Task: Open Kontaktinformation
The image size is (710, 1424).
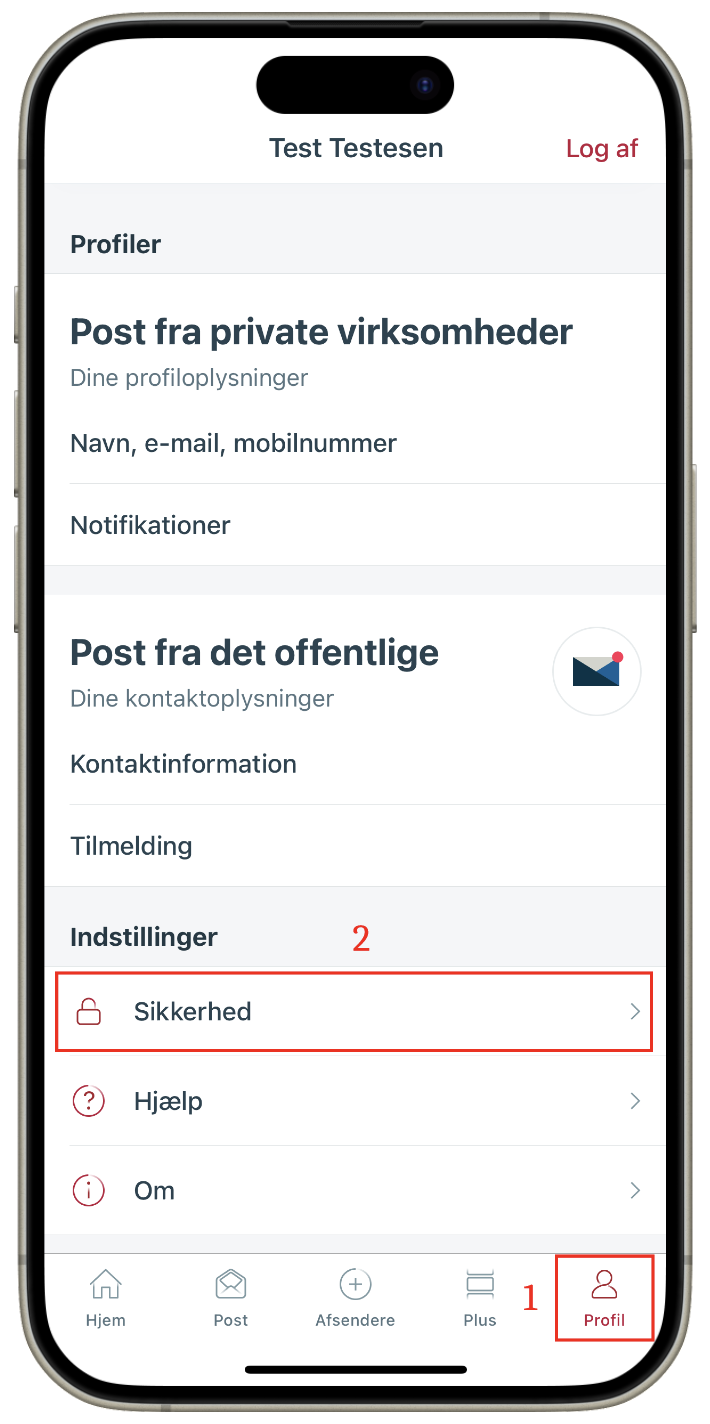Action: coord(355,764)
